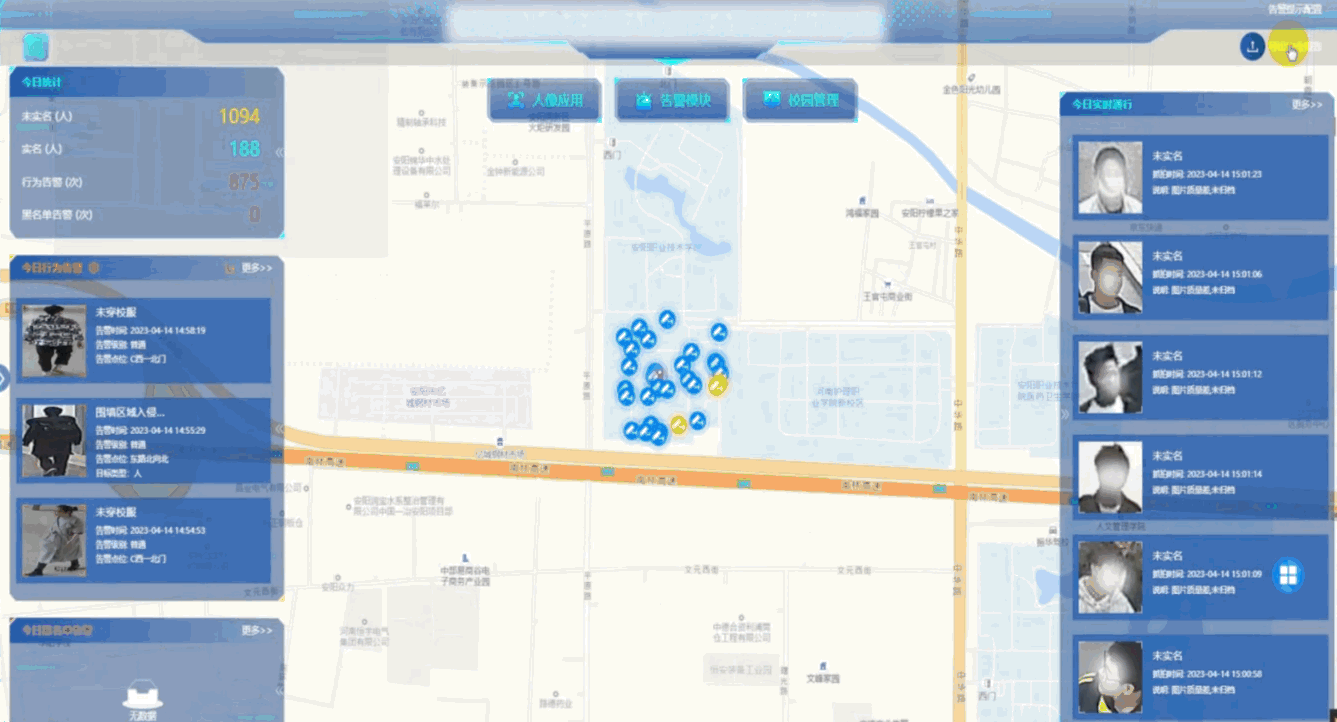Open the 未实名 record at 15:01:23

coord(1200,178)
